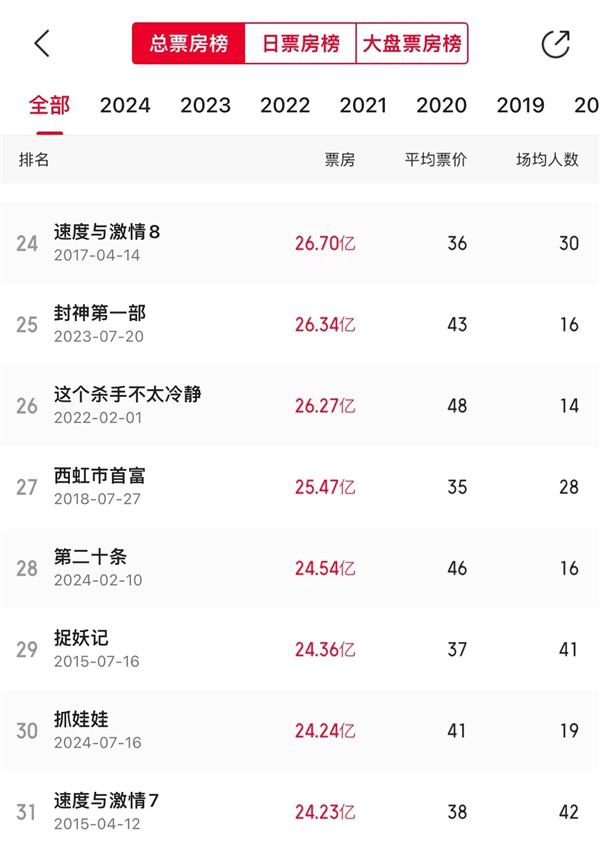Switch to the 大盘票房榜 tab
This screenshot has height=848, width=600.
(x=412, y=44)
